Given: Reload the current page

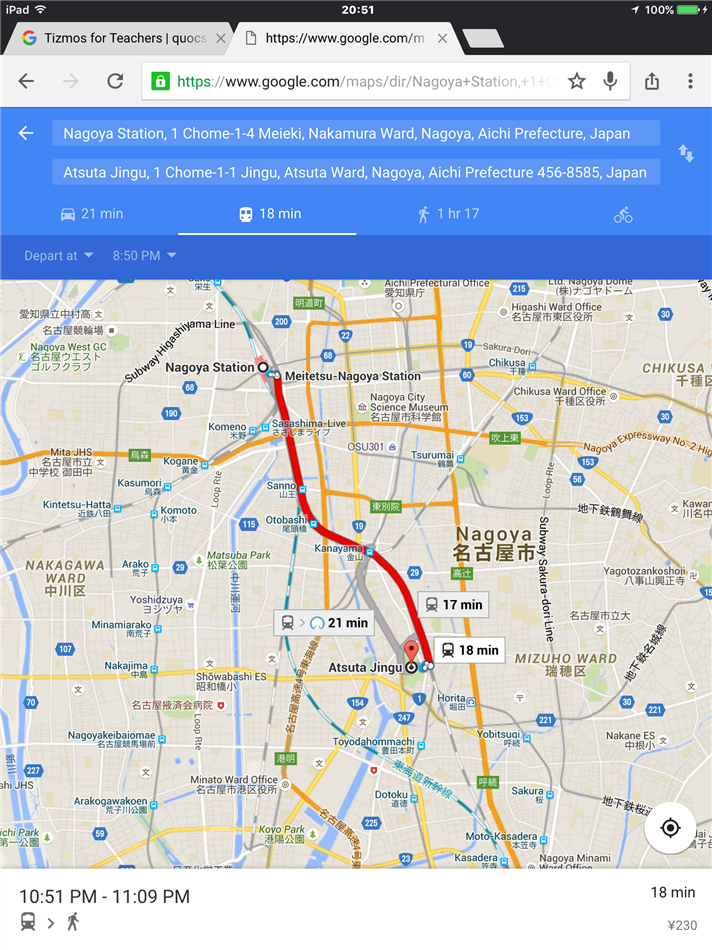Looking at the screenshot, I should tap(115, 81).
